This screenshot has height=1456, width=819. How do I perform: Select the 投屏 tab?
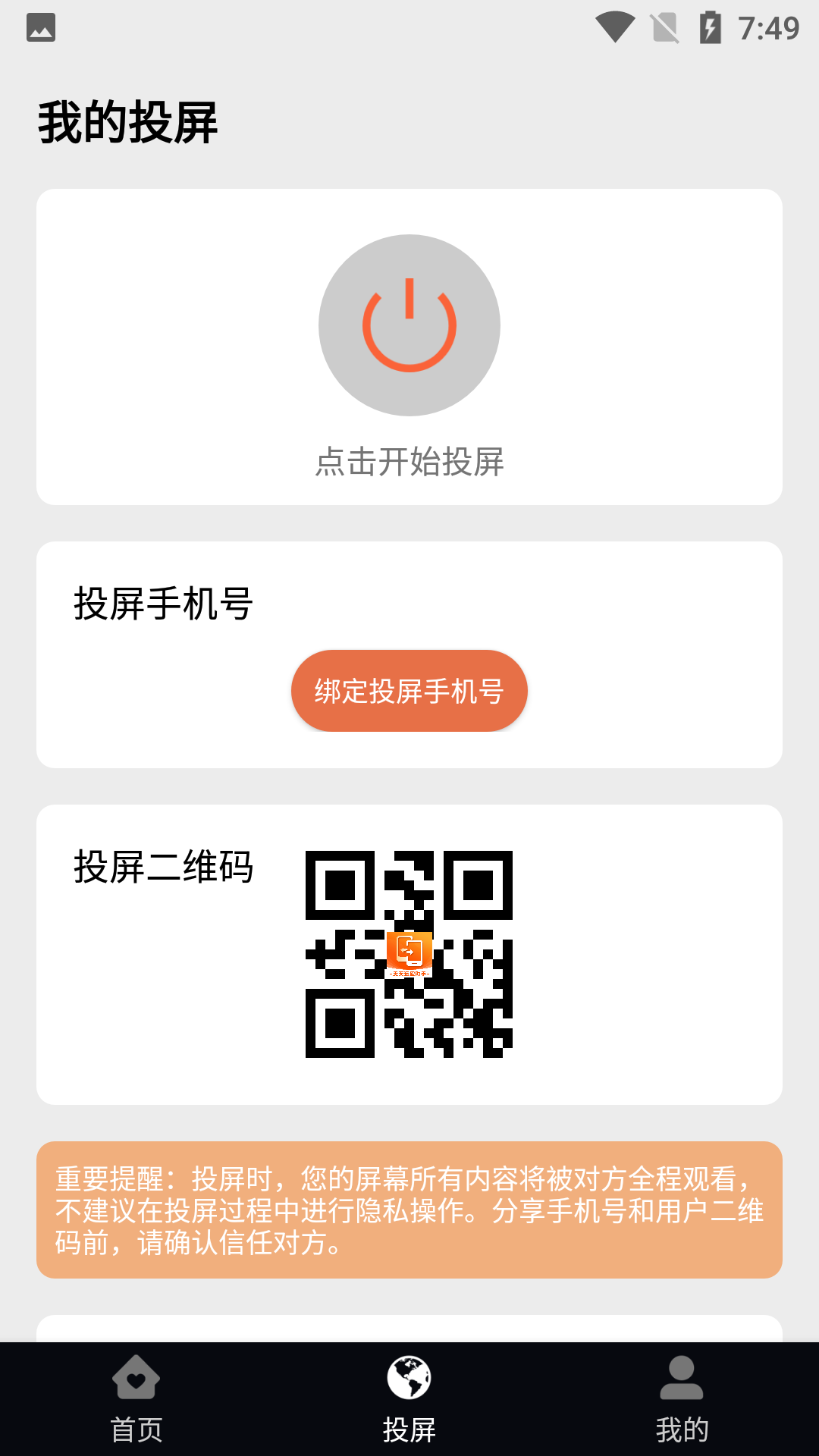click(409, 1399)
